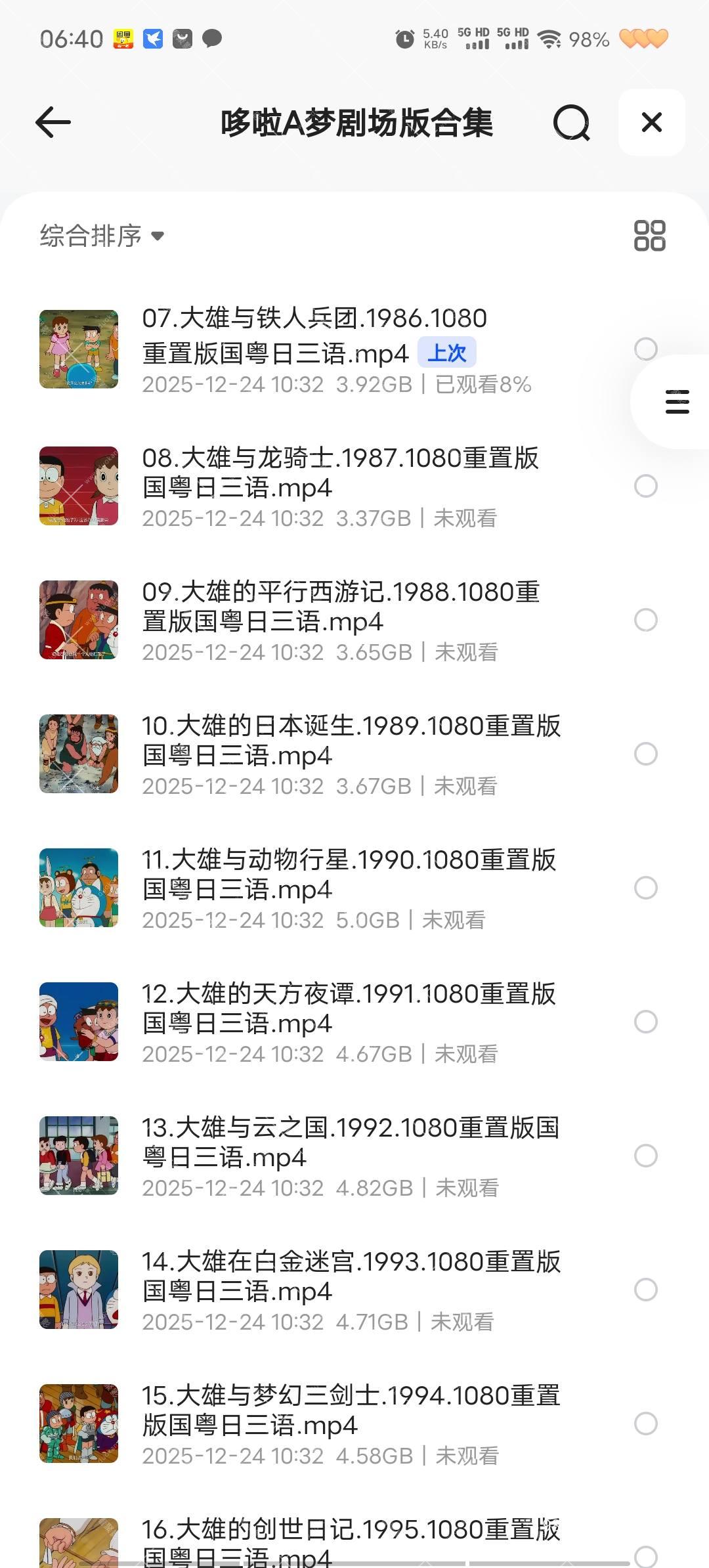Go back with the arrow icon
Screen dimensions: 709x1568
click(x=53, y=123)
